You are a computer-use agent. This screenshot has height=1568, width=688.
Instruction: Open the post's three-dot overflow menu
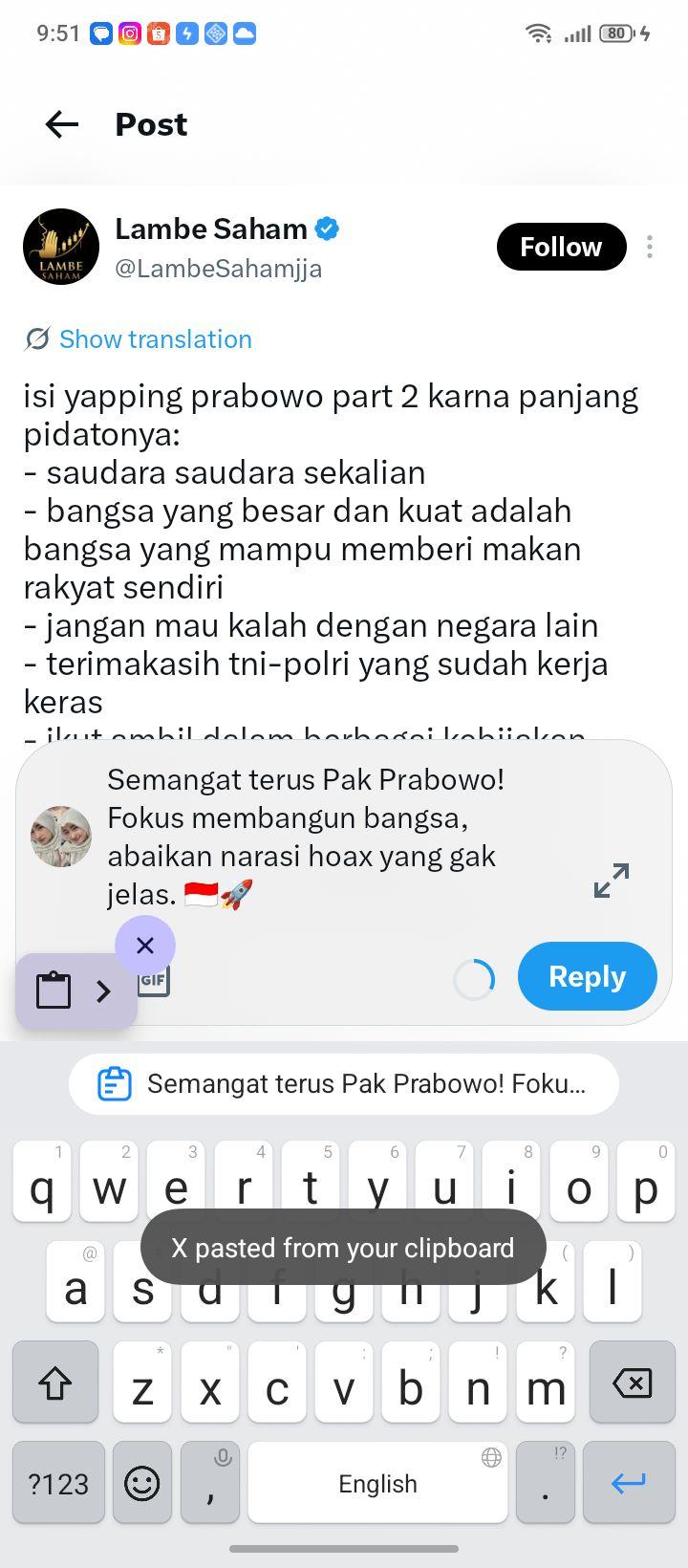click(x=650, y=247)
